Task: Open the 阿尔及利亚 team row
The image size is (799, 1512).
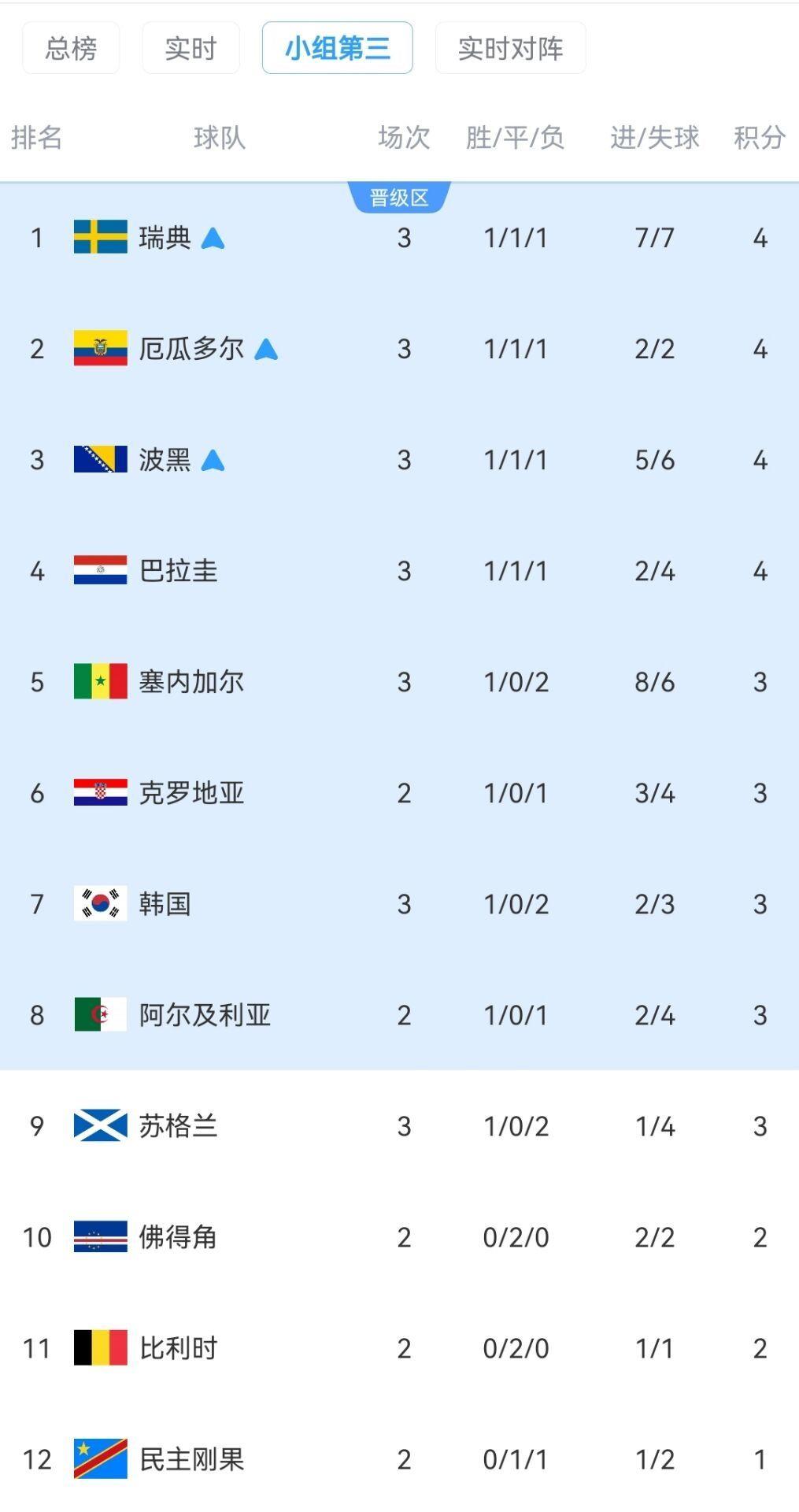Action: coord(399,1015)
